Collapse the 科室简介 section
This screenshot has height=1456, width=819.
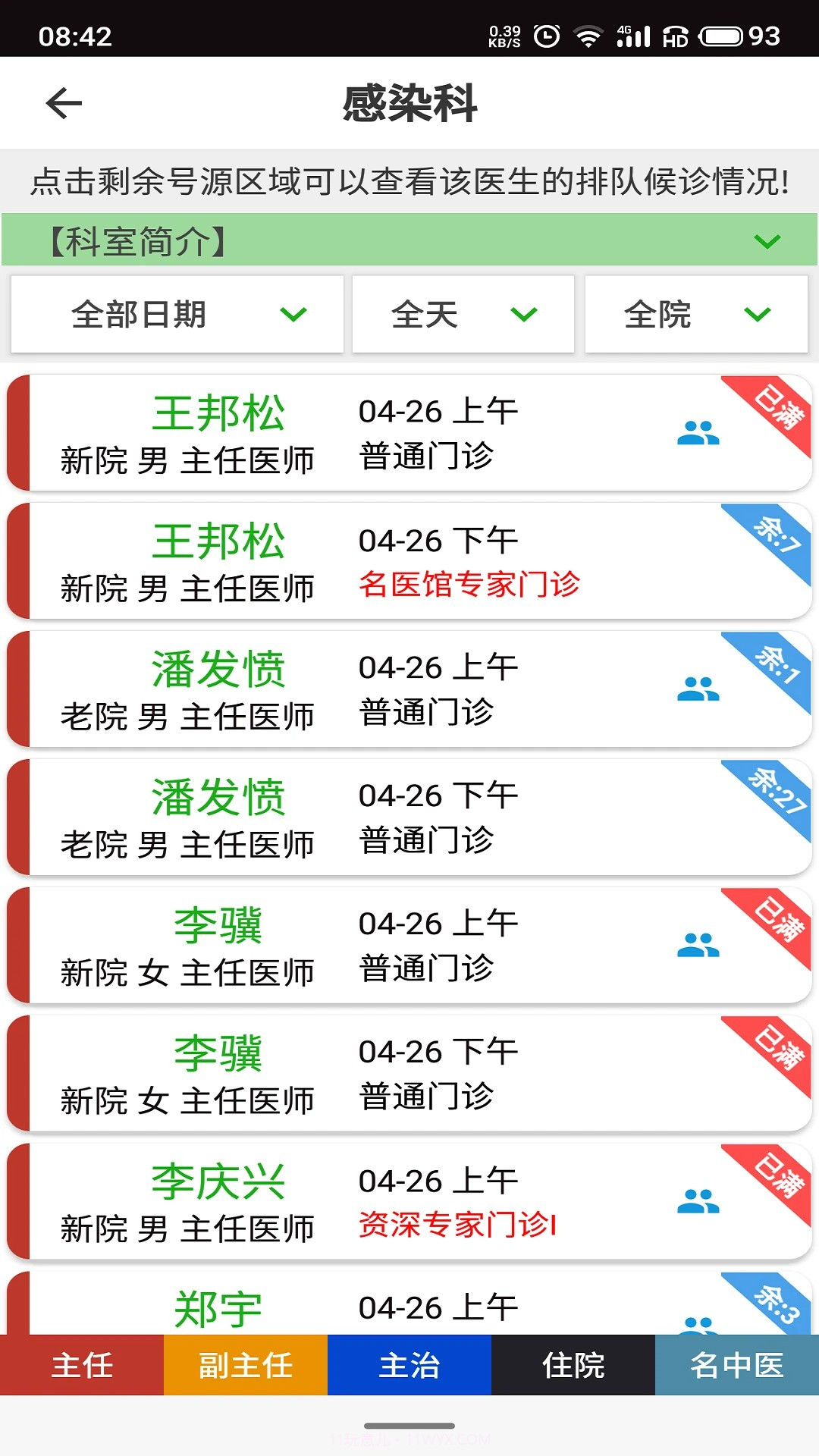[767, 241]
